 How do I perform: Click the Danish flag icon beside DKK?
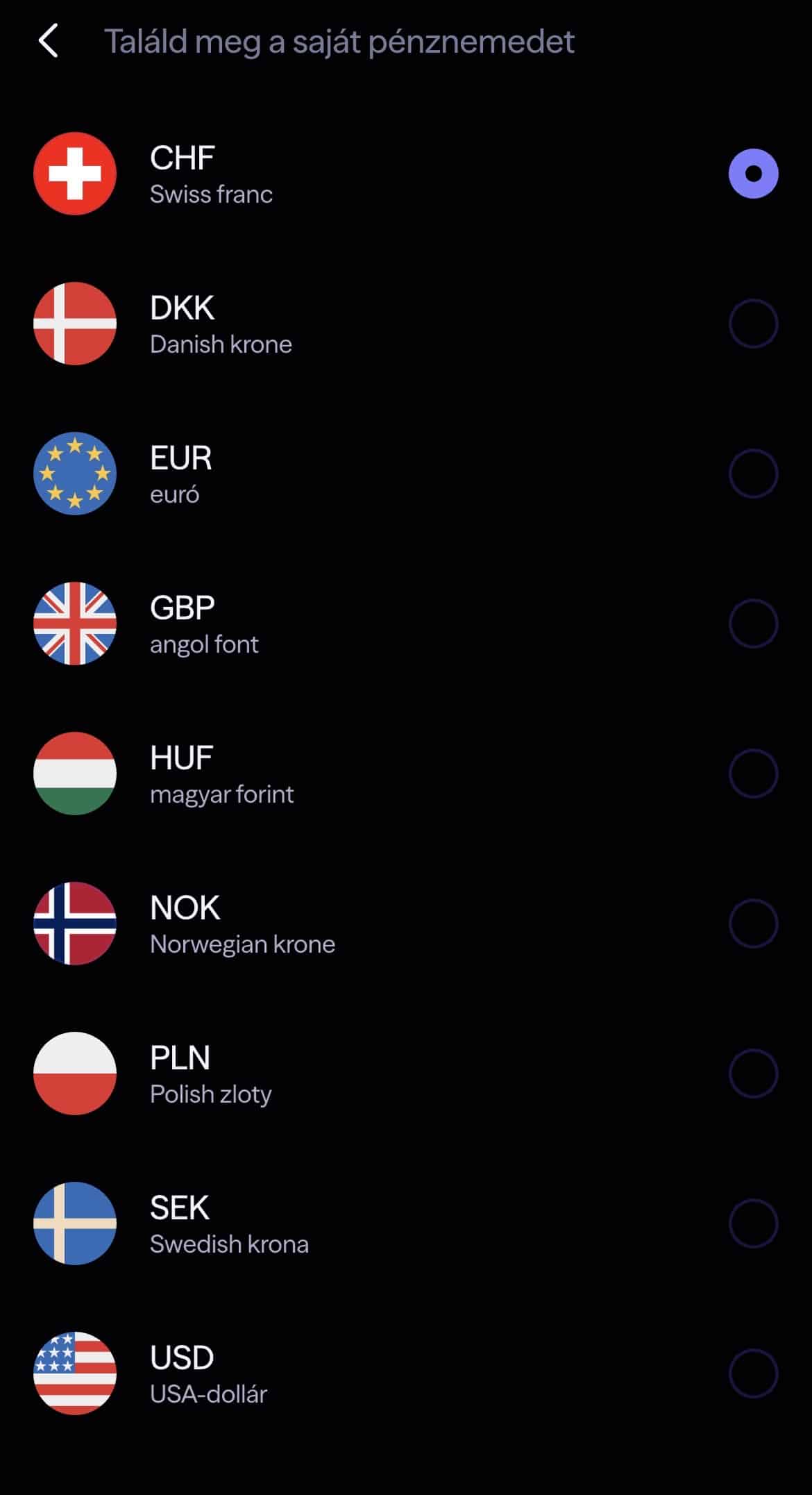[74, 324]
